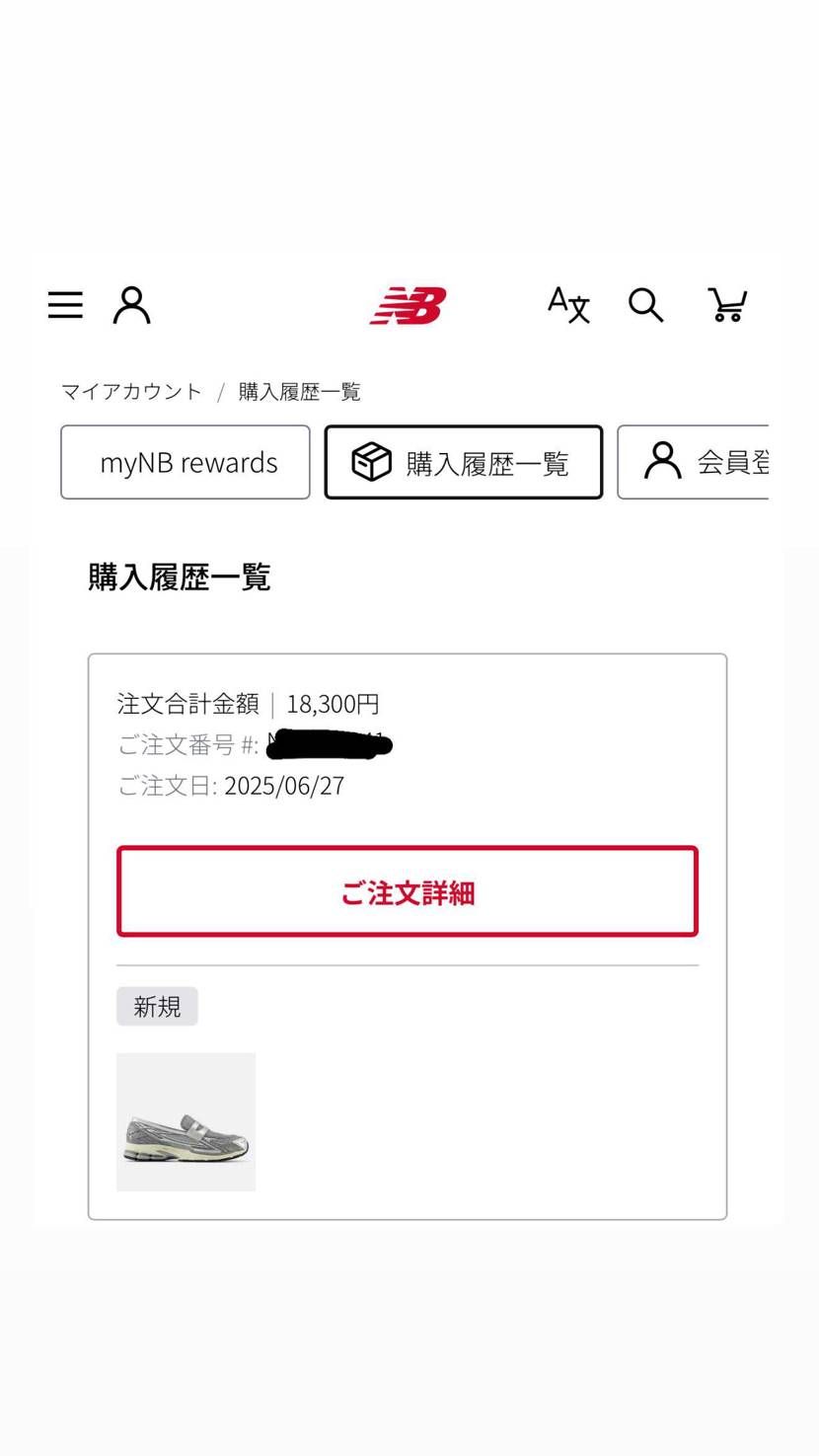This screenshot has height=1456, width=819.
Task: Open the shopping cart icon
Action: 728,306
